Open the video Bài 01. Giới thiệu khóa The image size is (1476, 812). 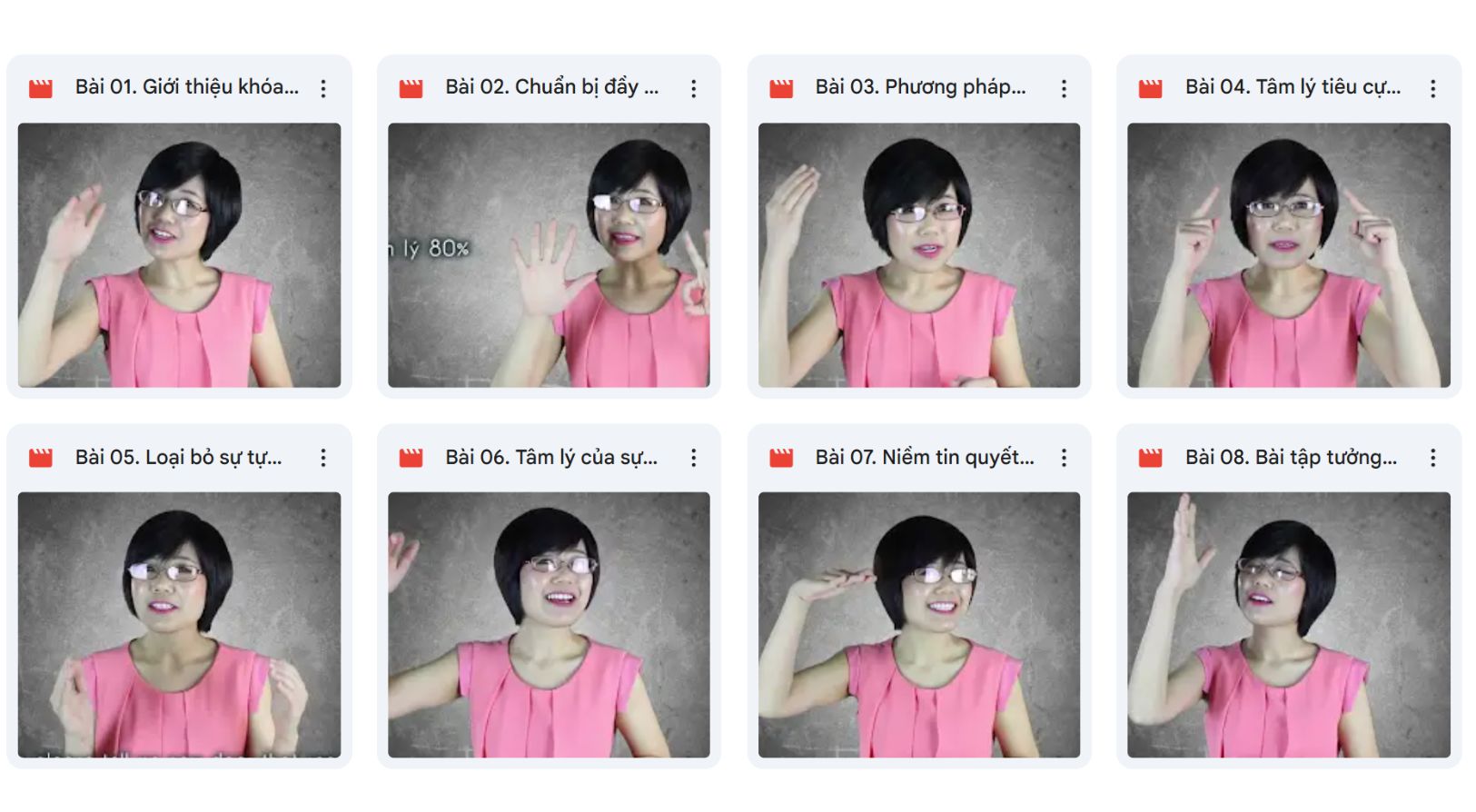point(179,255)
